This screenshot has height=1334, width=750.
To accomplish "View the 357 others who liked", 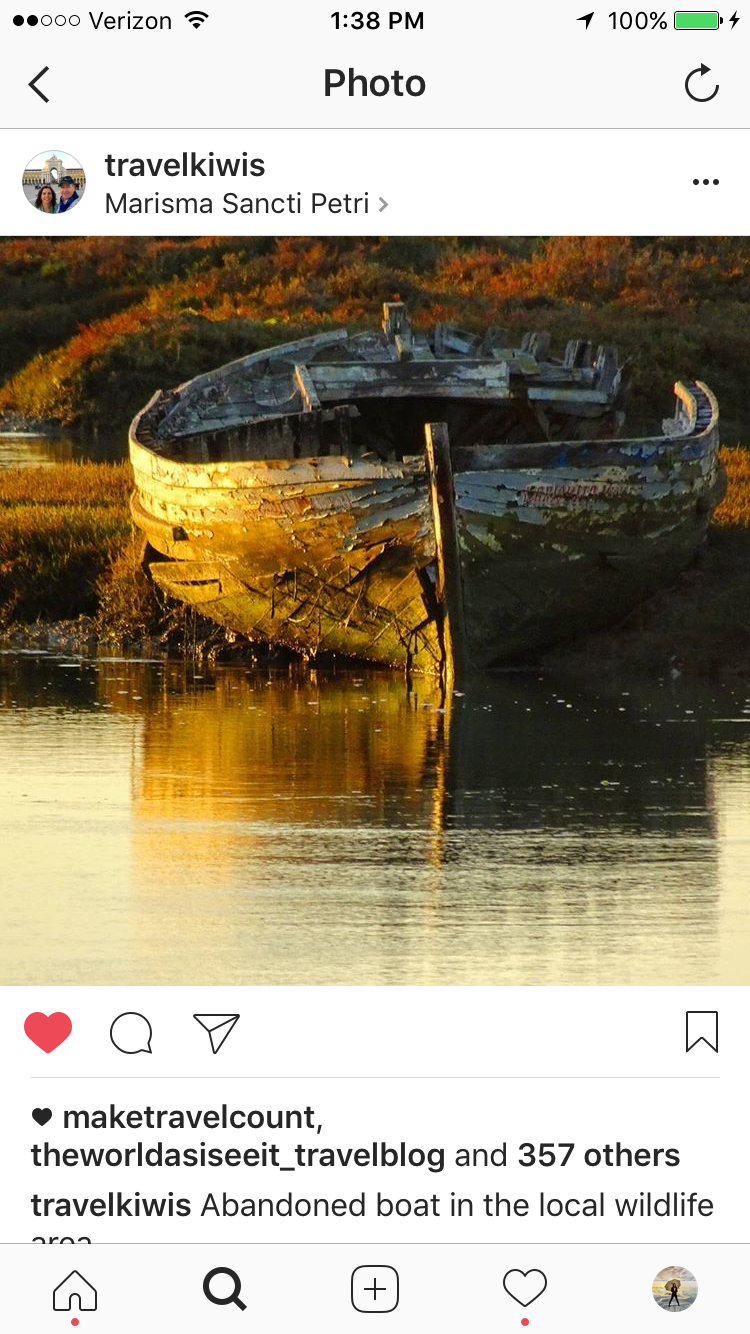I will 598,1155.
